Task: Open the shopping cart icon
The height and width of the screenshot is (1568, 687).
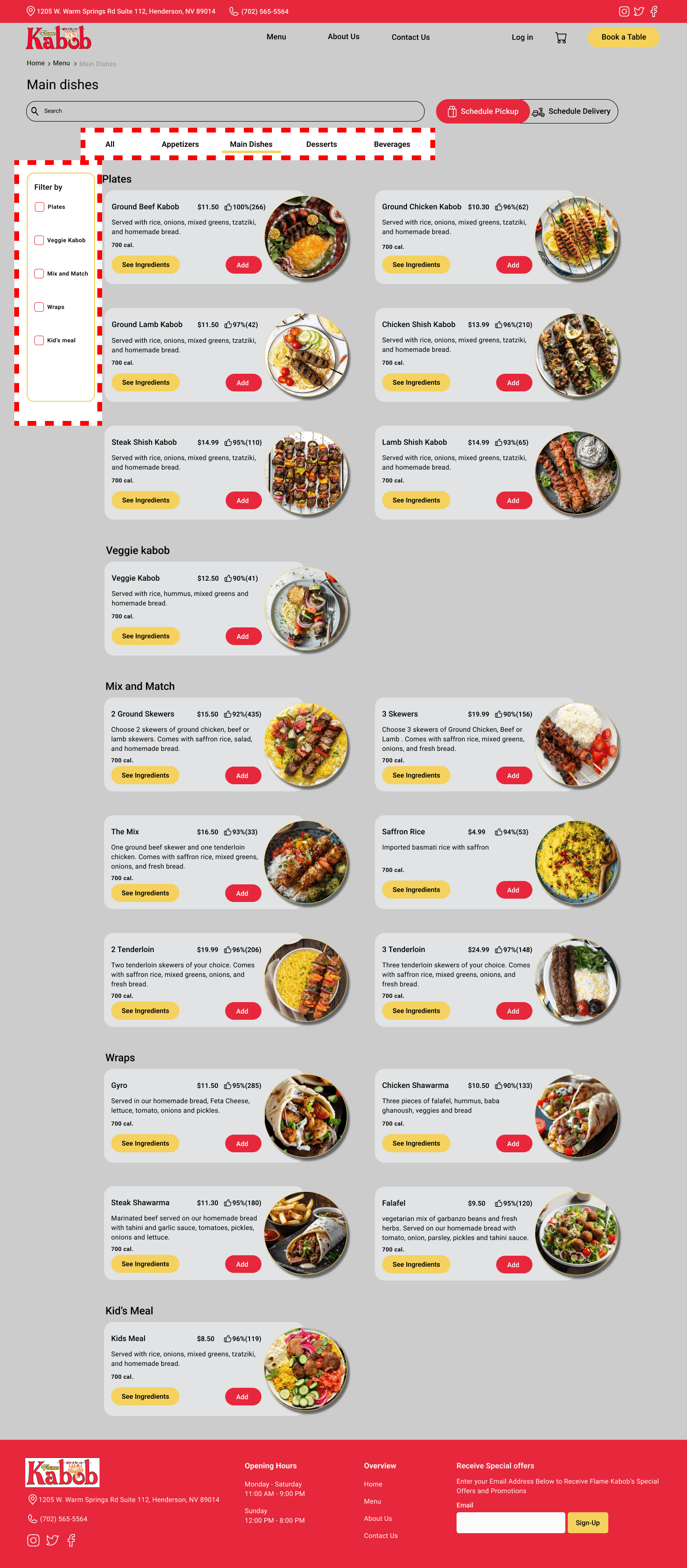Action: (x=560, y=38)
